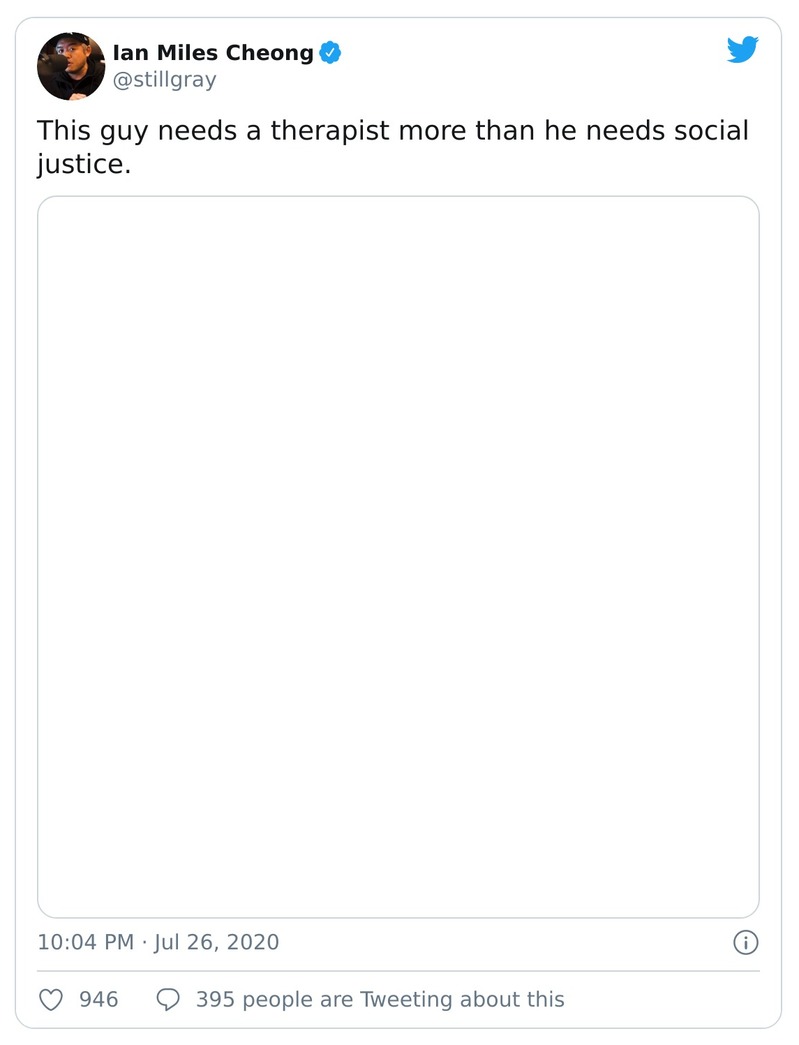Open Ian Miles Cheong's profile picture
799x1045 pixels.
click(x=71, y=66)
